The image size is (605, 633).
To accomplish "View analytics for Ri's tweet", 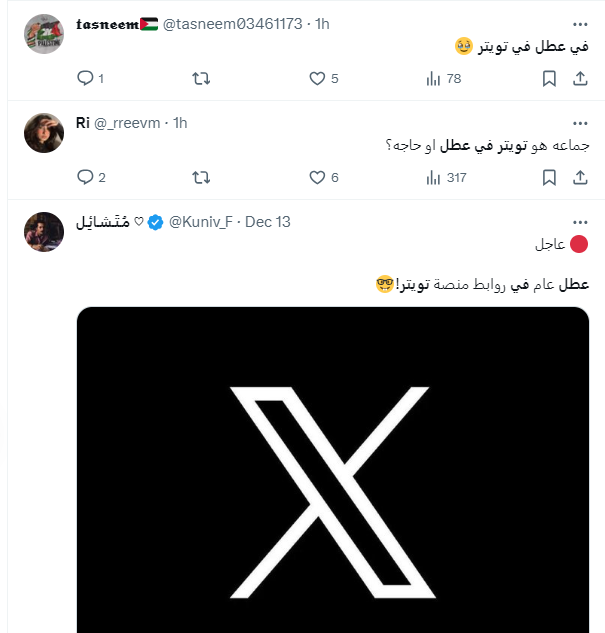I will [x=434, y=177].
